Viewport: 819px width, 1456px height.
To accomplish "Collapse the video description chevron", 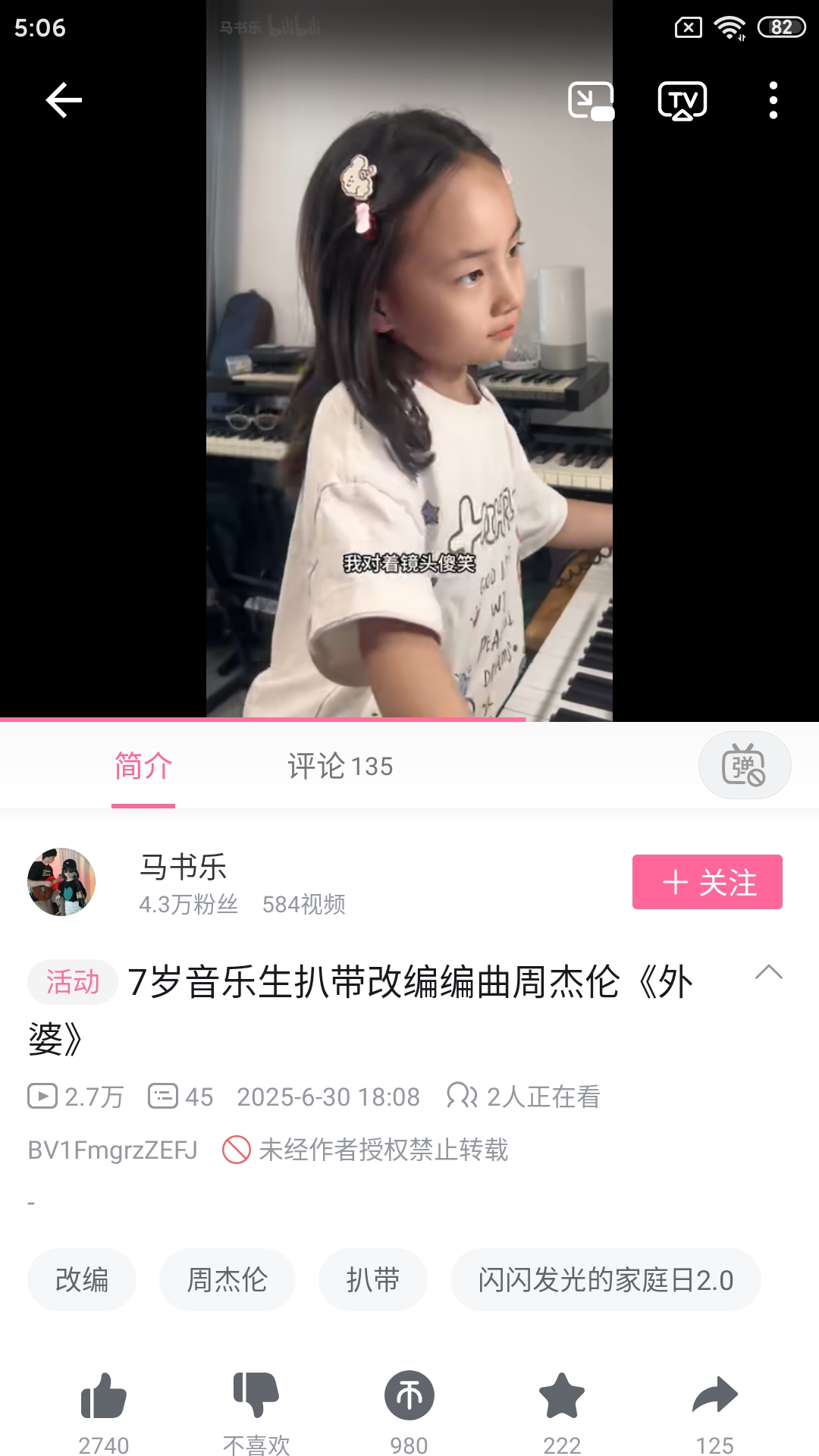I will (x=768, y=972).
